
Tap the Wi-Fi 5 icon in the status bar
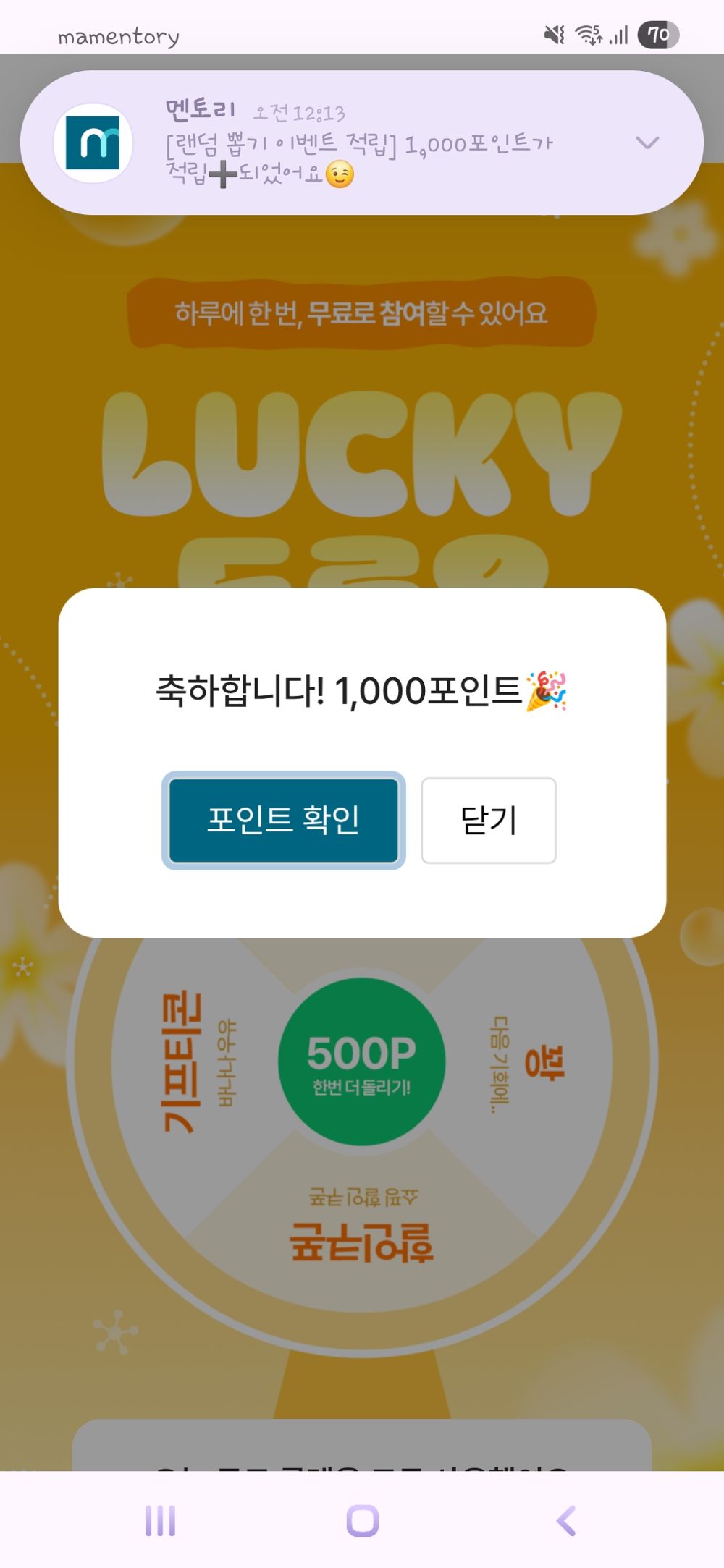586,35
